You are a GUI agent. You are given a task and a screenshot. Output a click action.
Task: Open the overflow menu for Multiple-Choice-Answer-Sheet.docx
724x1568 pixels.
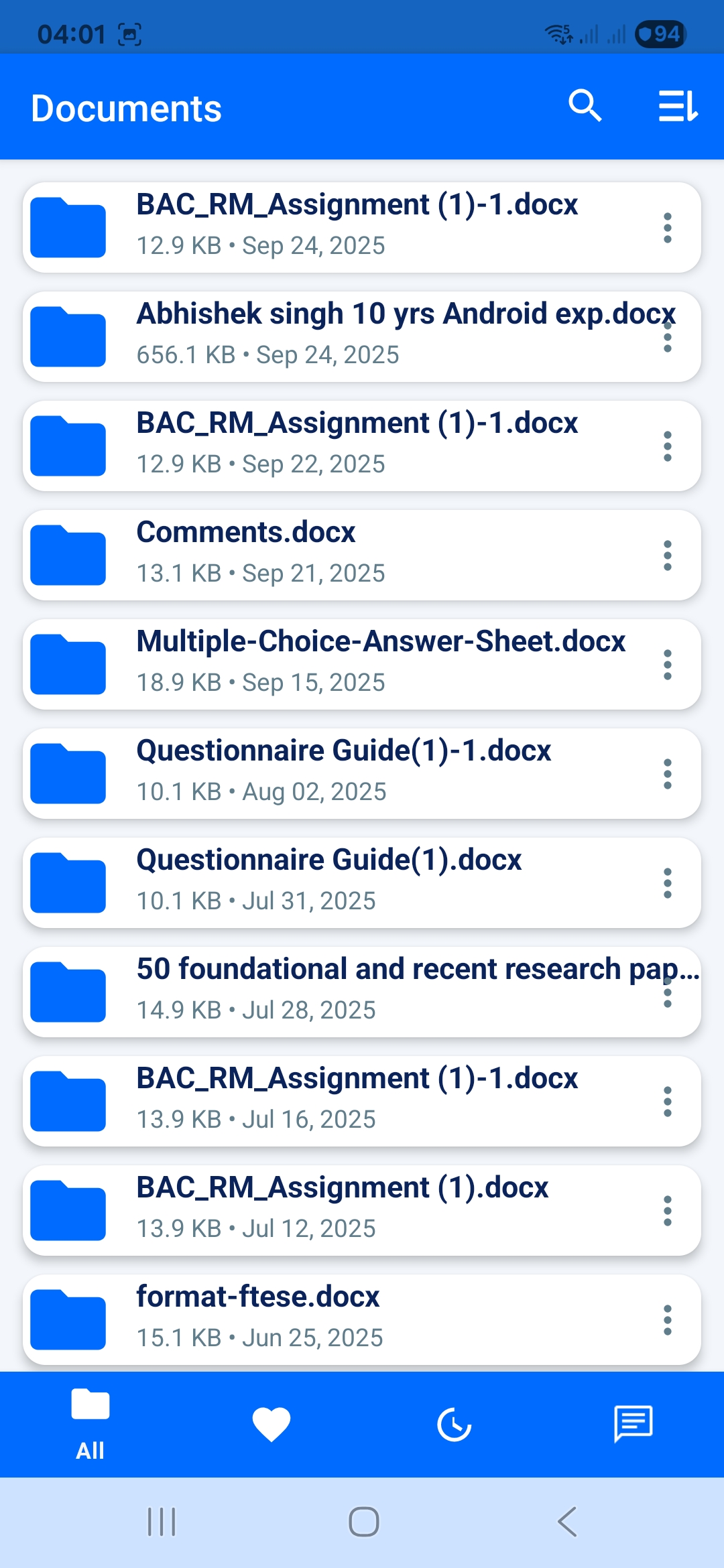[x=668, y=663]
